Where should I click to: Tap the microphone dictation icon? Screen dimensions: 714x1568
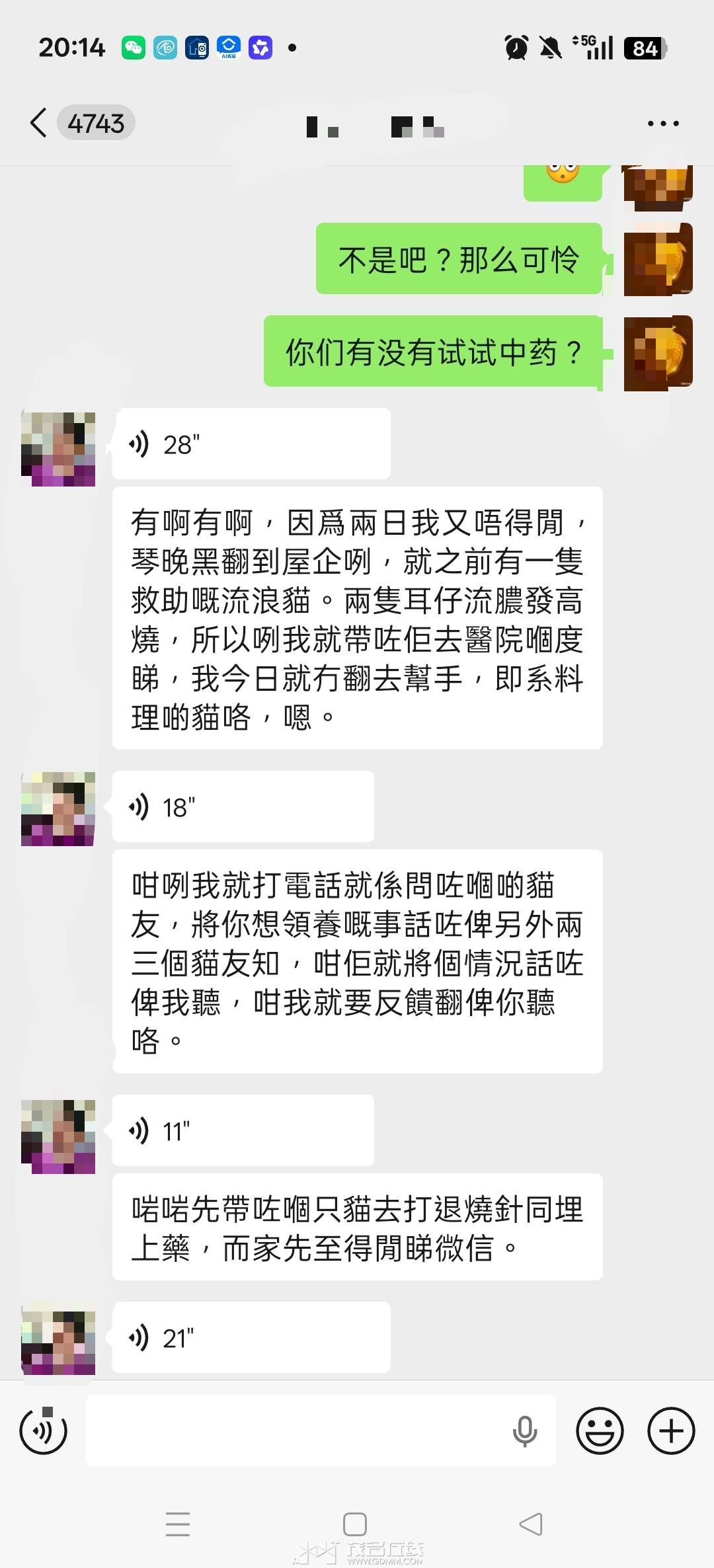[x=525, y=1431]
